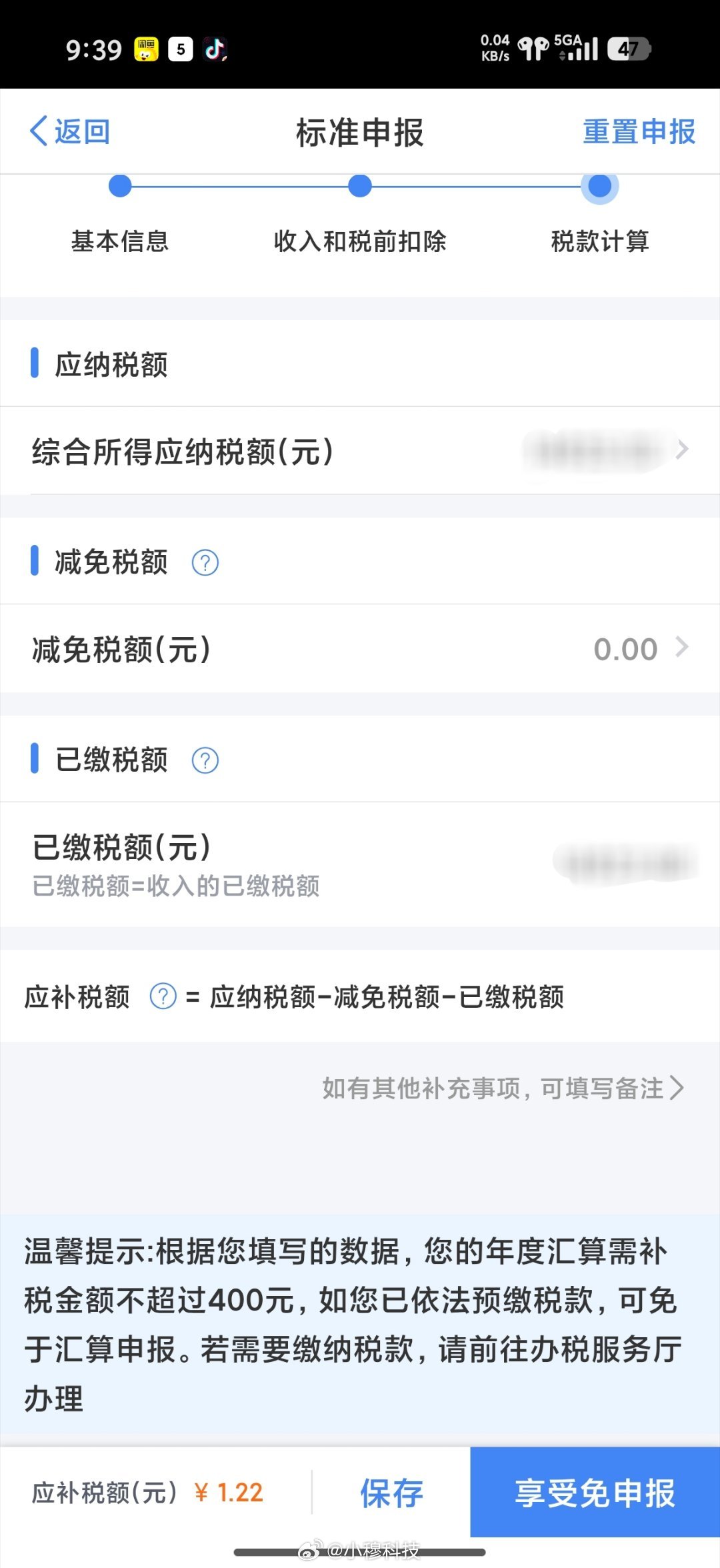This screenshot has height=1568, width=720.
Task: Select the 基本信息 step circle
Action: [120, 187]
